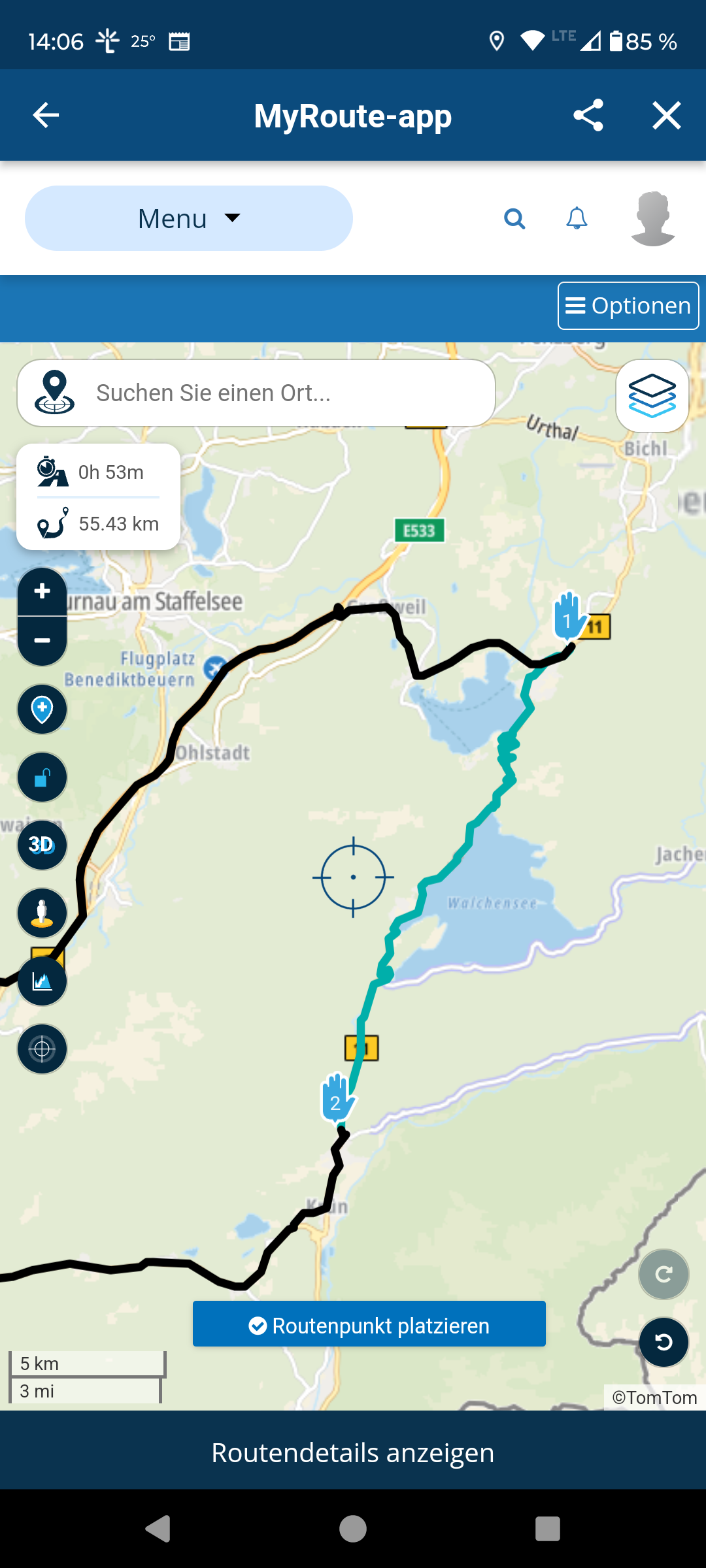
Task: Switch to 3D map view
Action: [x=42, y=845]
